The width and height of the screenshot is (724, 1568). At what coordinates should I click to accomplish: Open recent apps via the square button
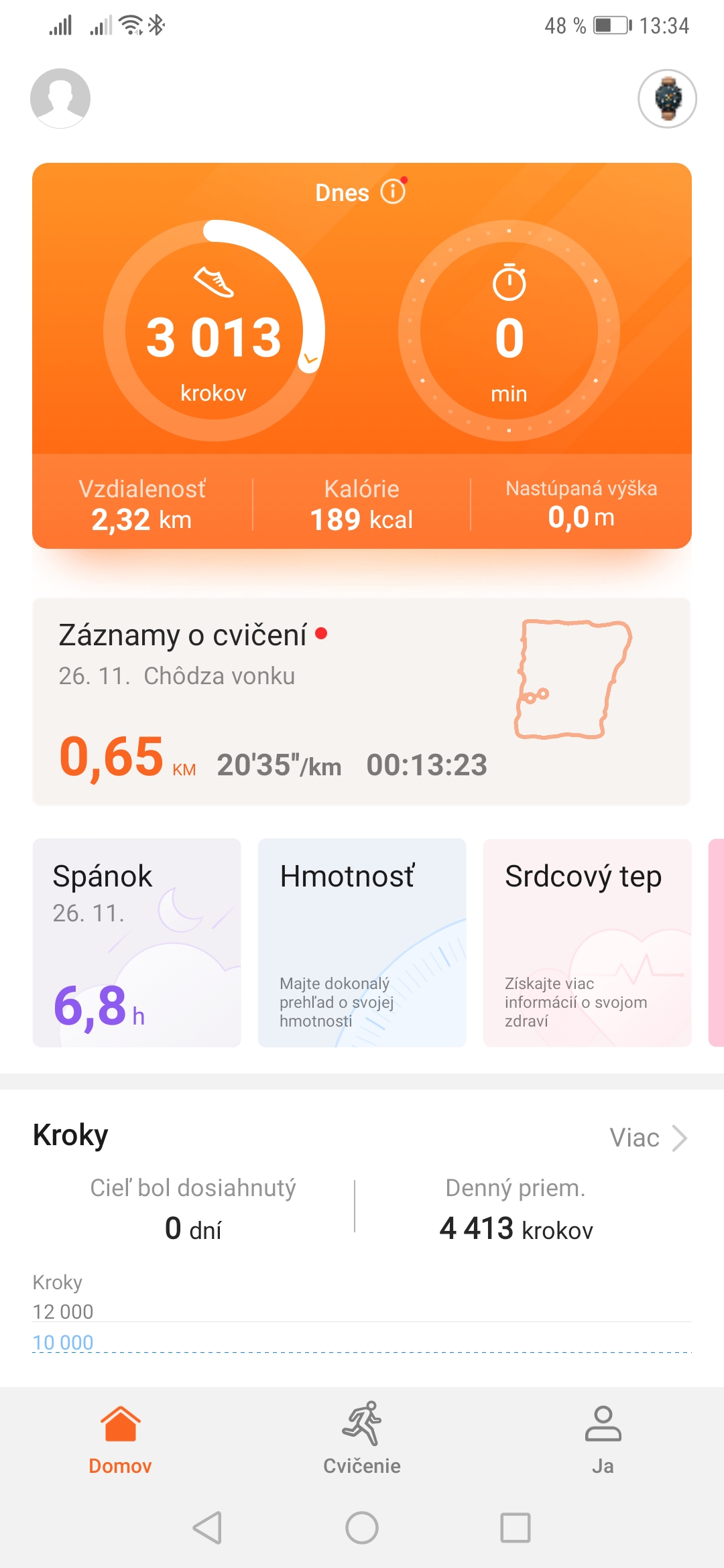[x=516, y=1528]
